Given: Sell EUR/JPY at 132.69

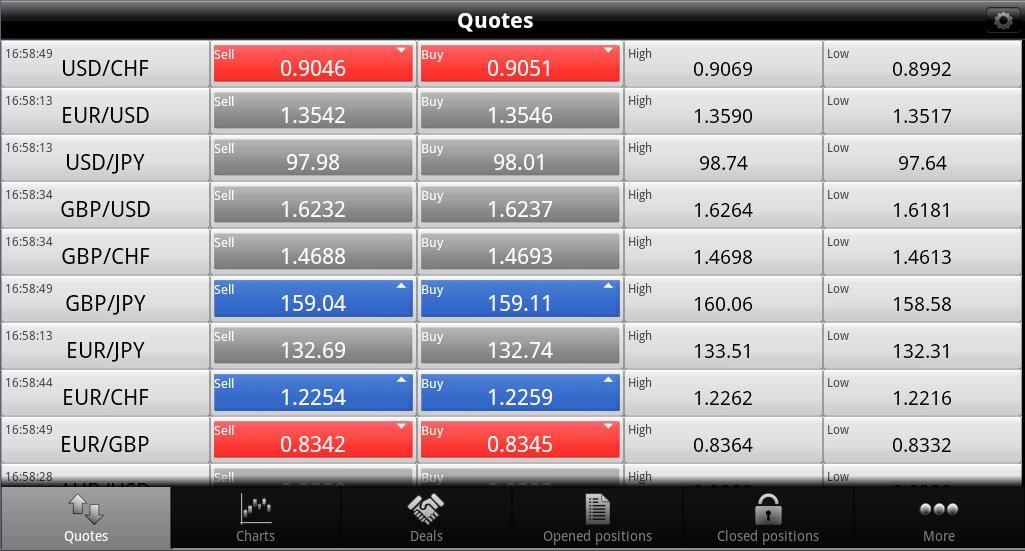Looking at the screenshot, I should [x=312, y=345].
